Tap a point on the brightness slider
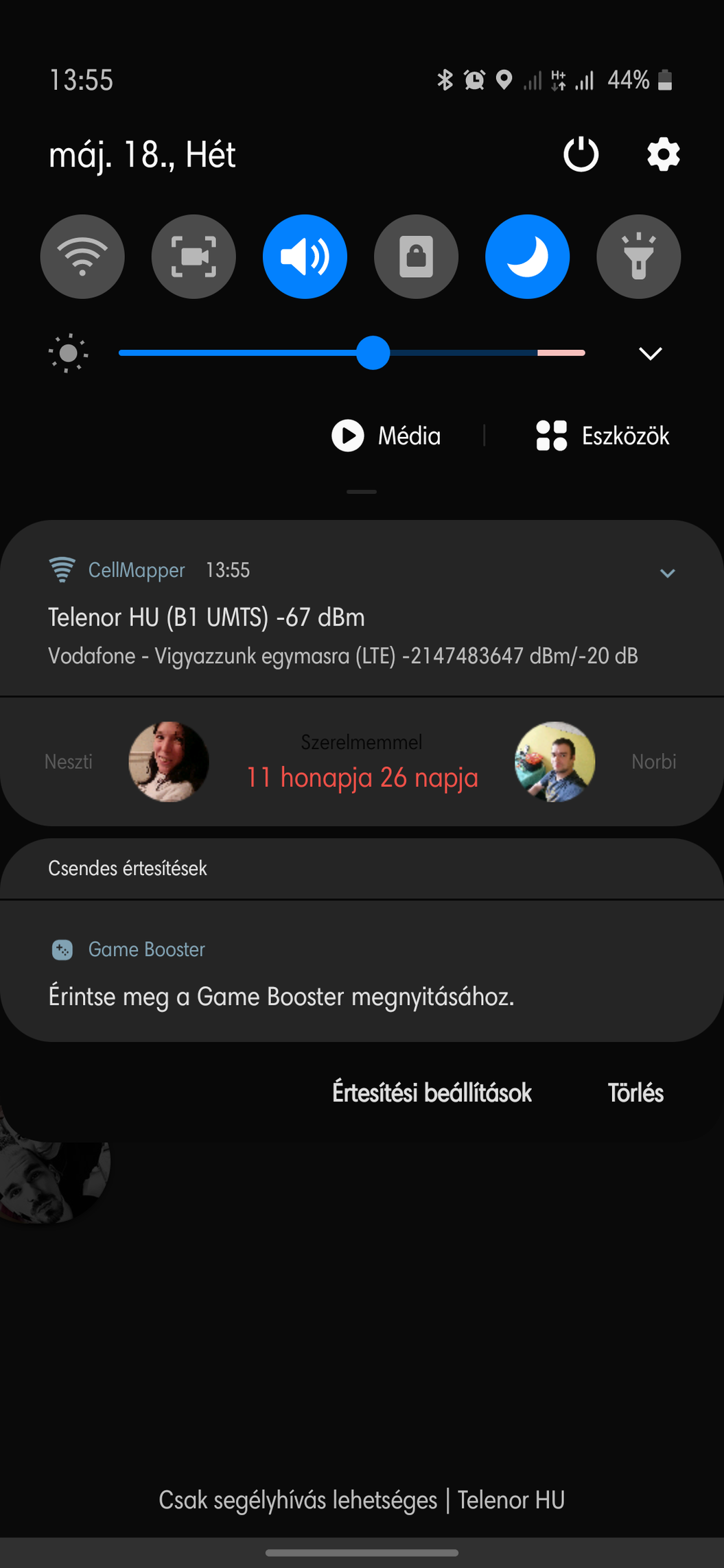 [352, 353]
